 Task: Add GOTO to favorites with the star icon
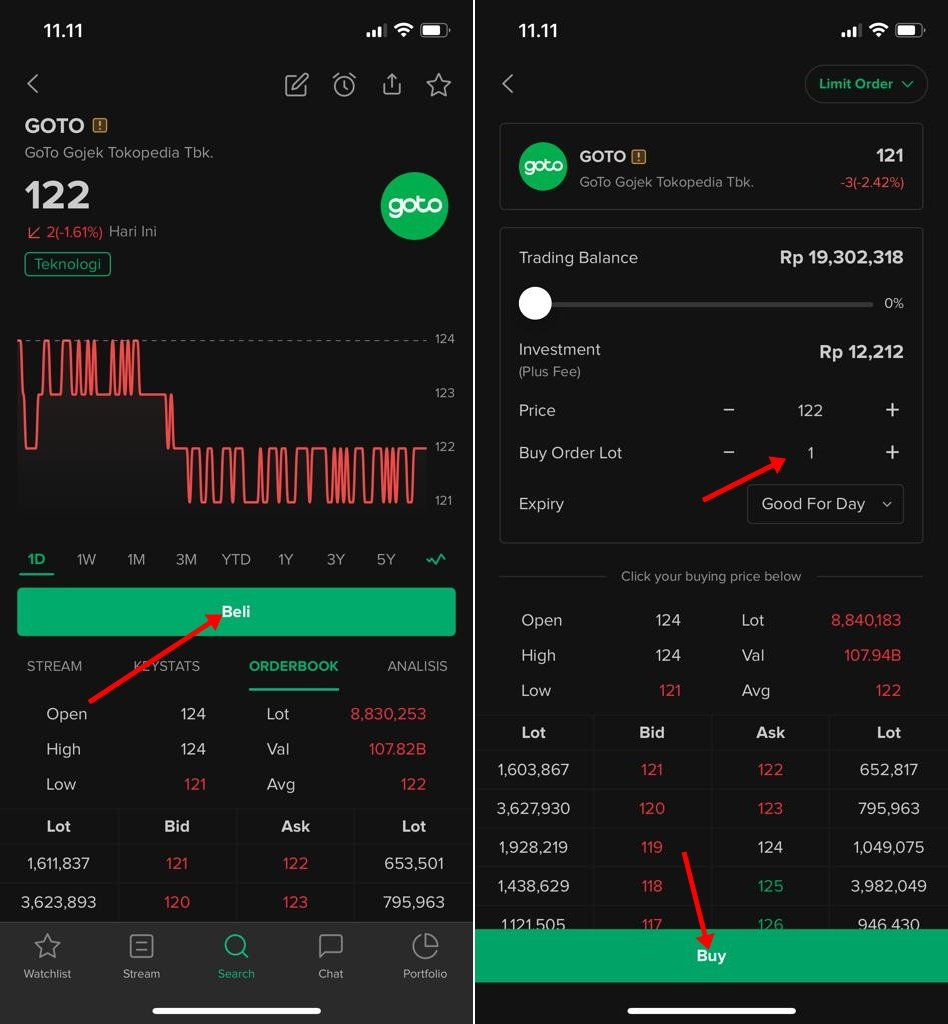[438, 85]
